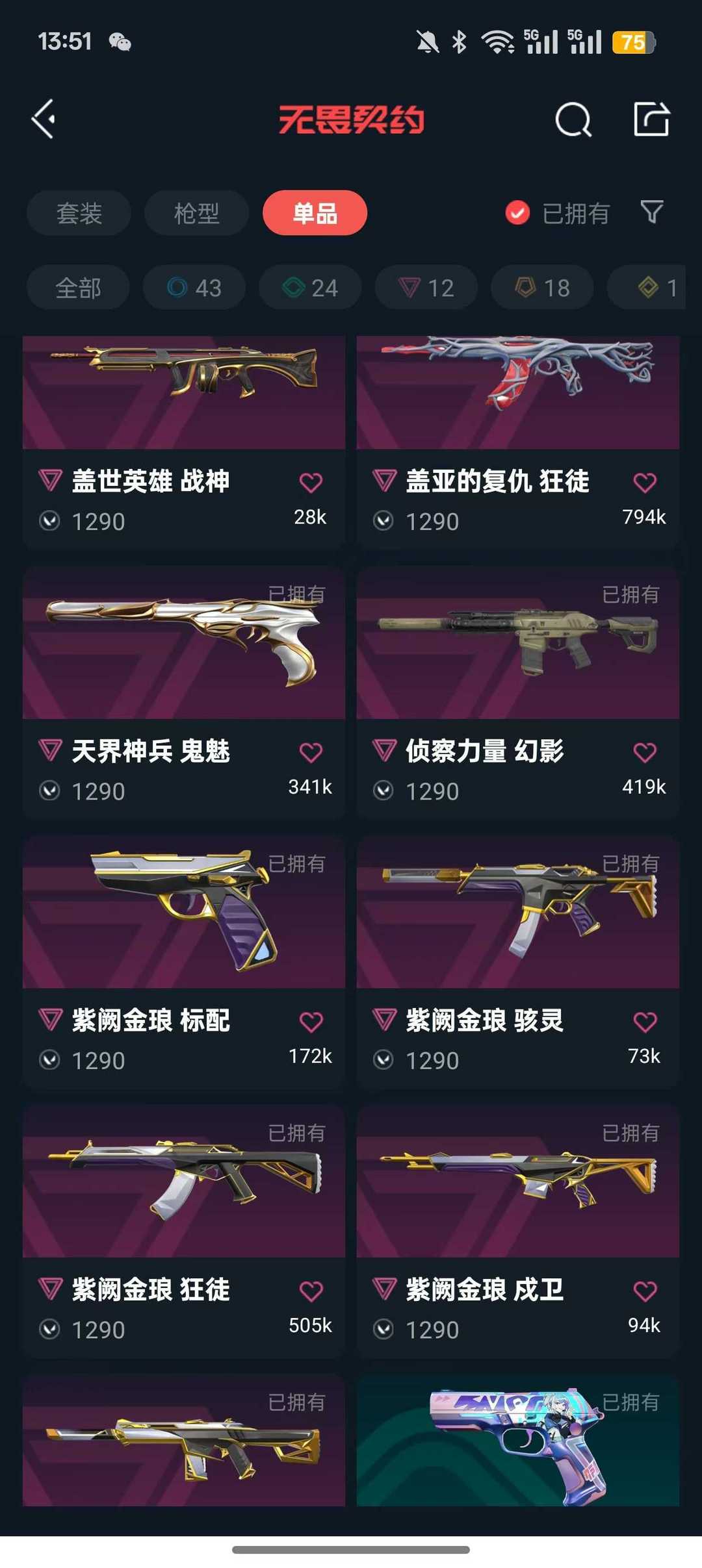
Task: Switch to the 枪型 tab
Action: tap(196, 212)
